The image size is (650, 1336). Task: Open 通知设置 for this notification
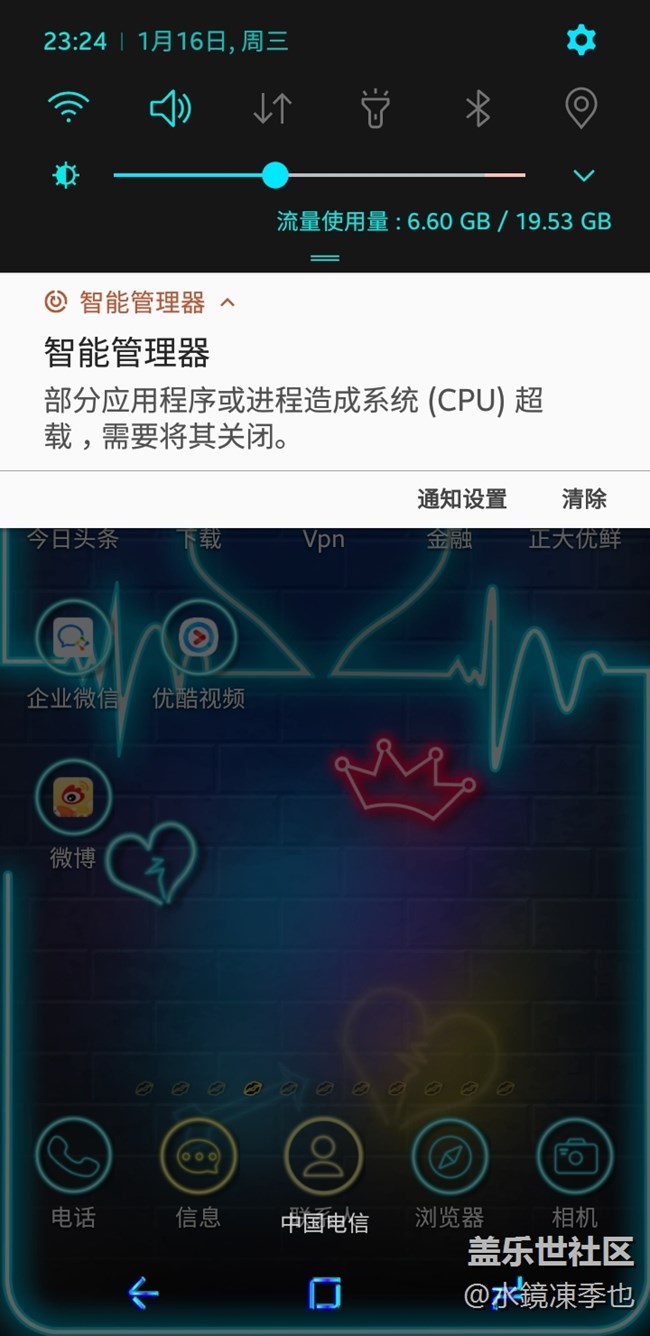(x=461, y=499)
